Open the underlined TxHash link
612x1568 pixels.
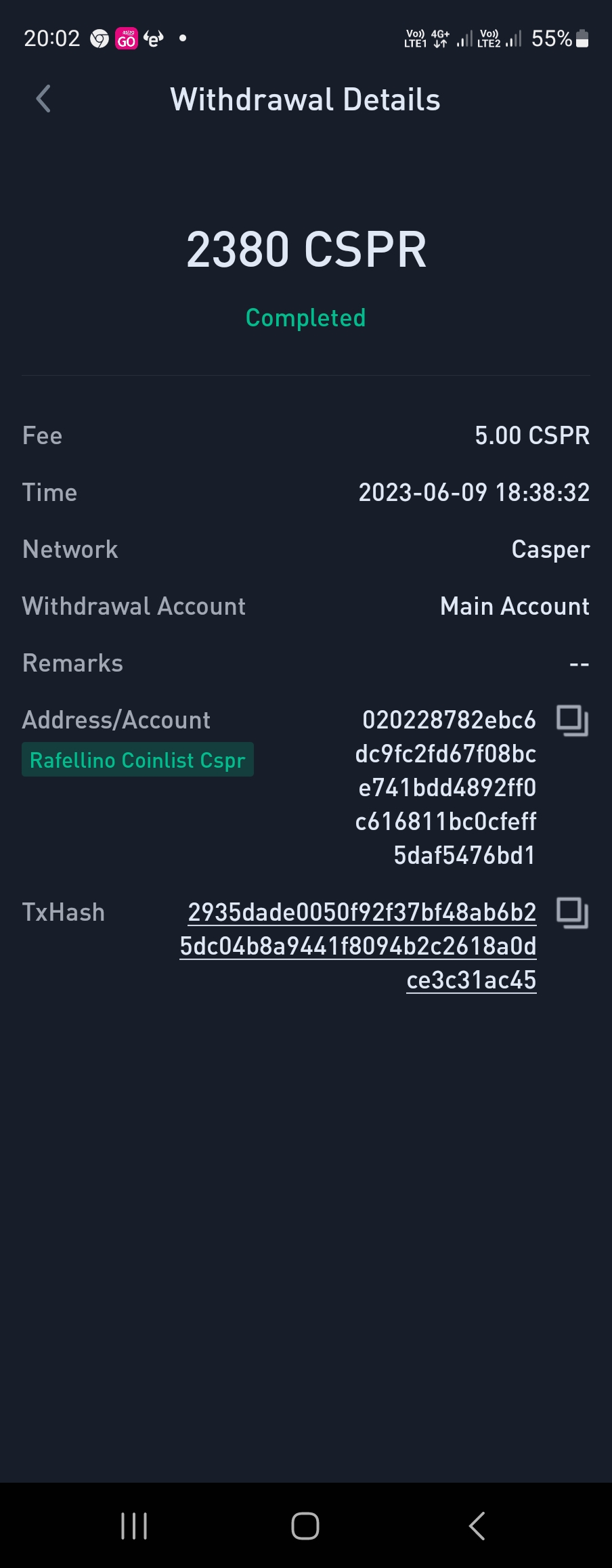359,946
